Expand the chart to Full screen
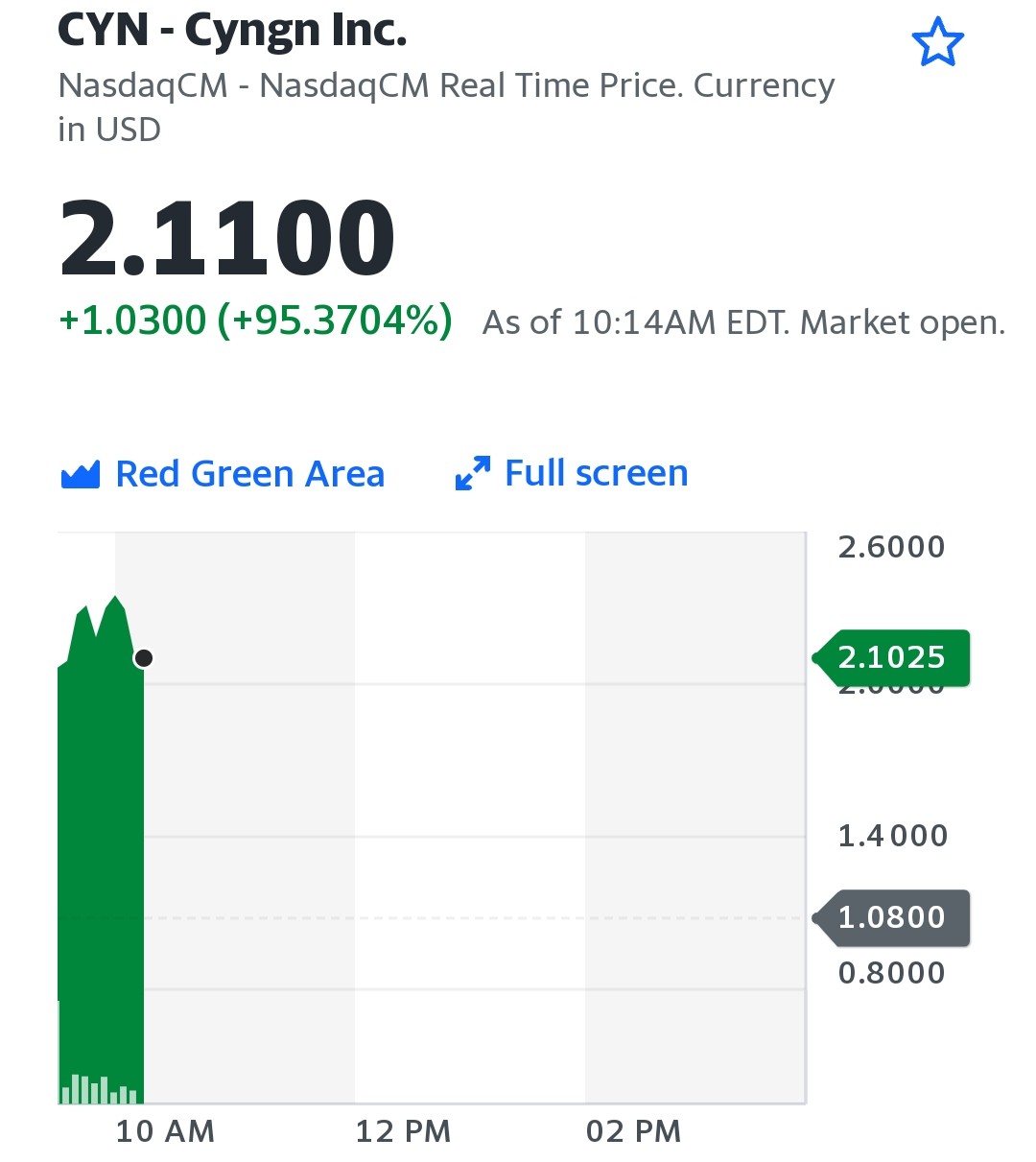Screen dimensions: 1036x1162 point(572,473)
